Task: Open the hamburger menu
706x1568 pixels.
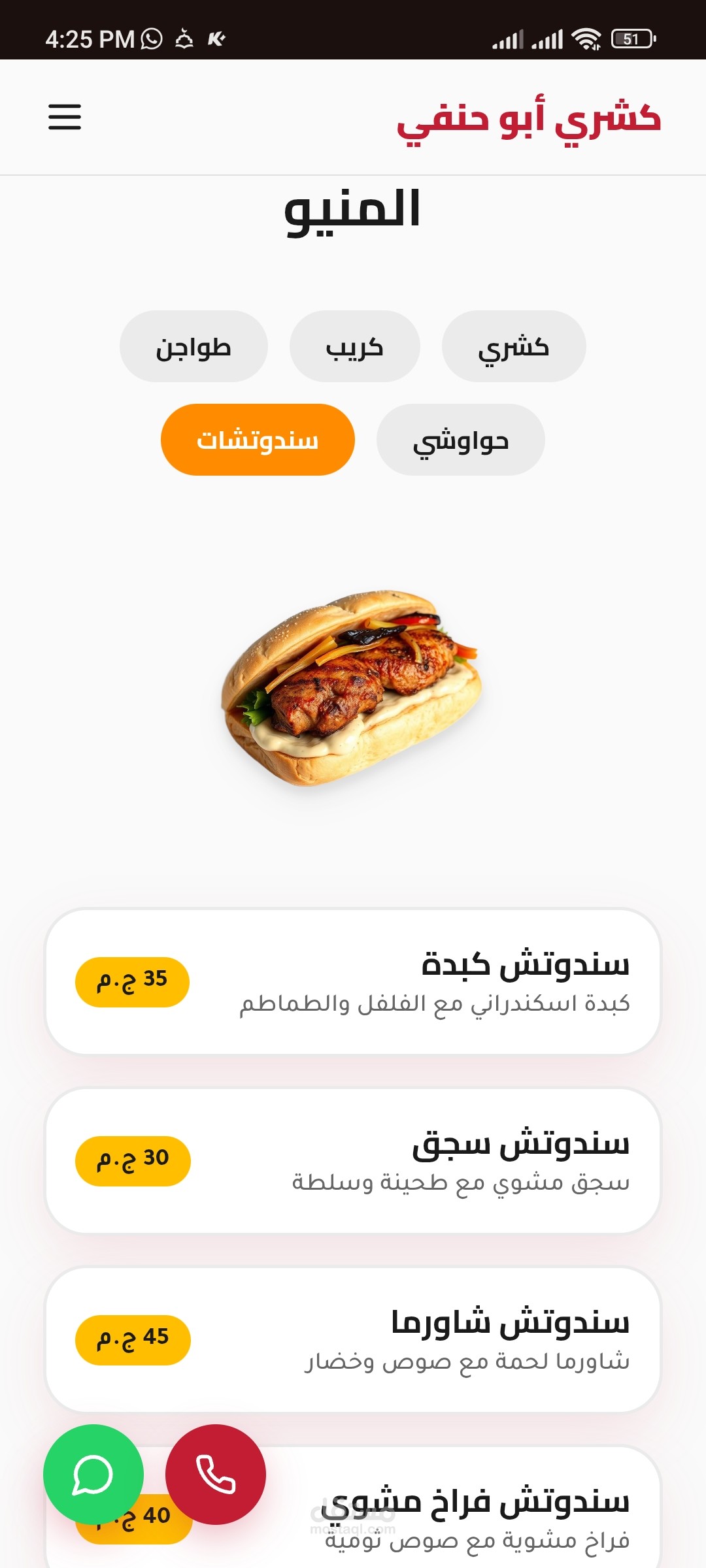Action: pyautogui.click(x=65, y=118)
